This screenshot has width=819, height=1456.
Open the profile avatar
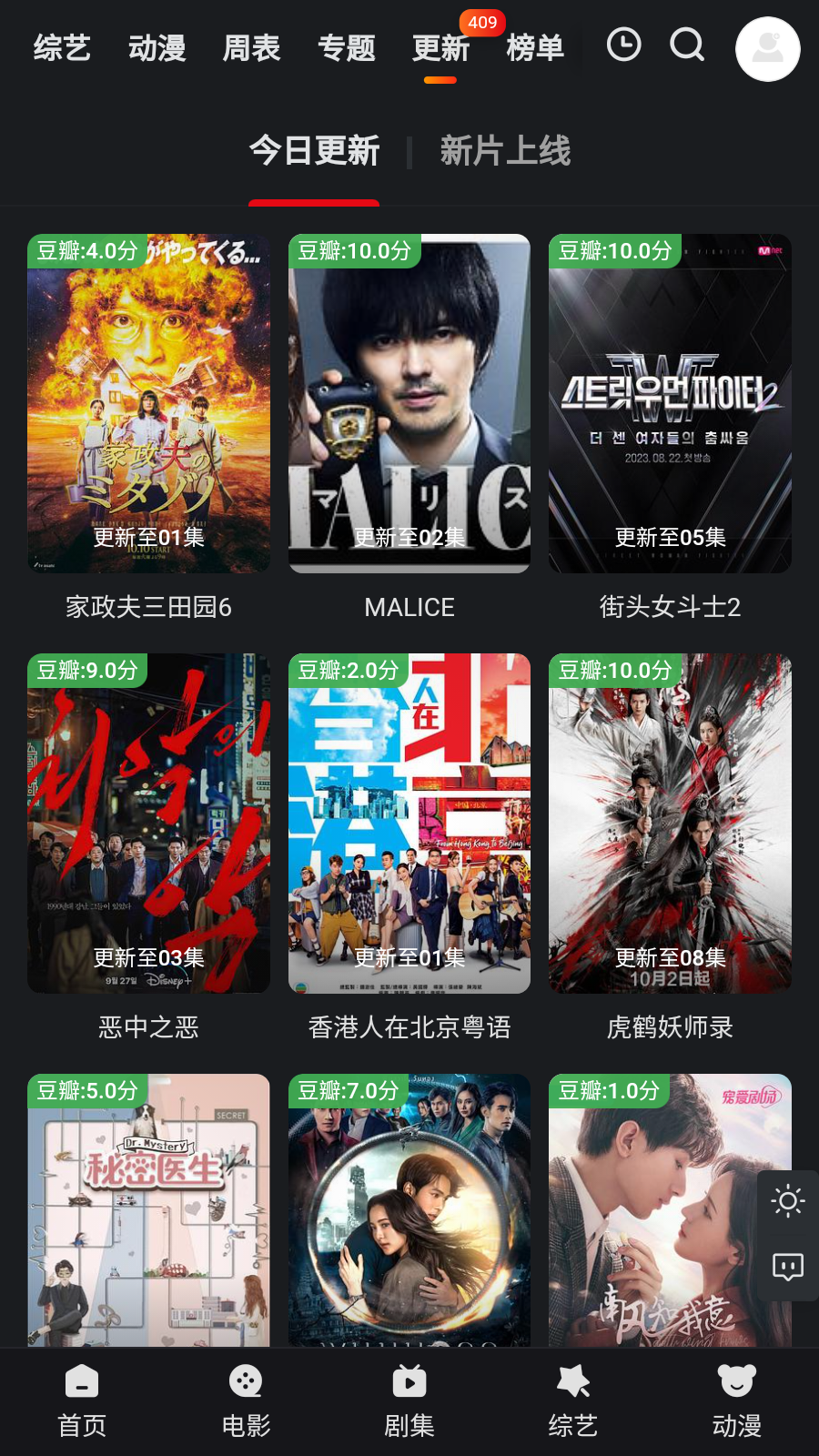click(x=767, y=49)
